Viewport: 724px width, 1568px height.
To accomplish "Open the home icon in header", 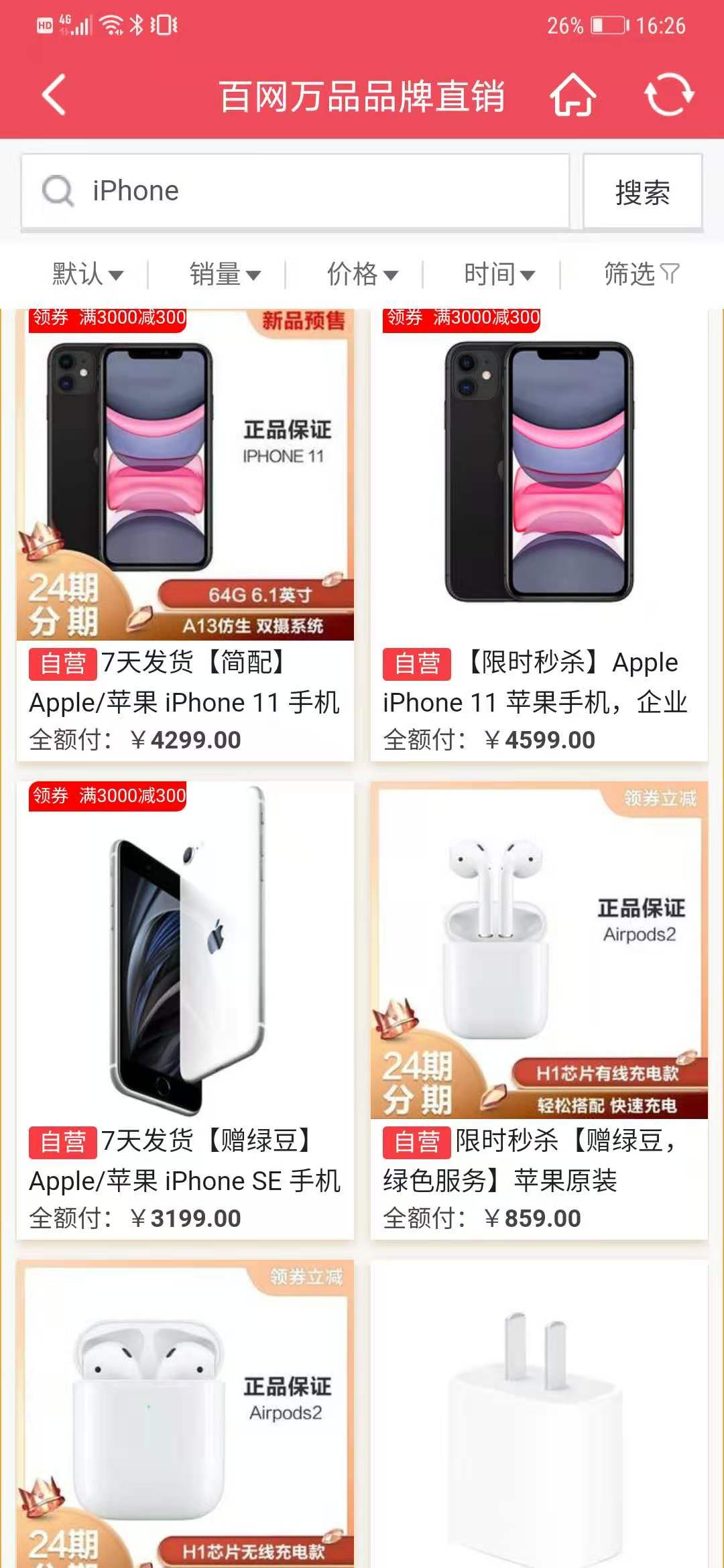I will tap(572, 95).
